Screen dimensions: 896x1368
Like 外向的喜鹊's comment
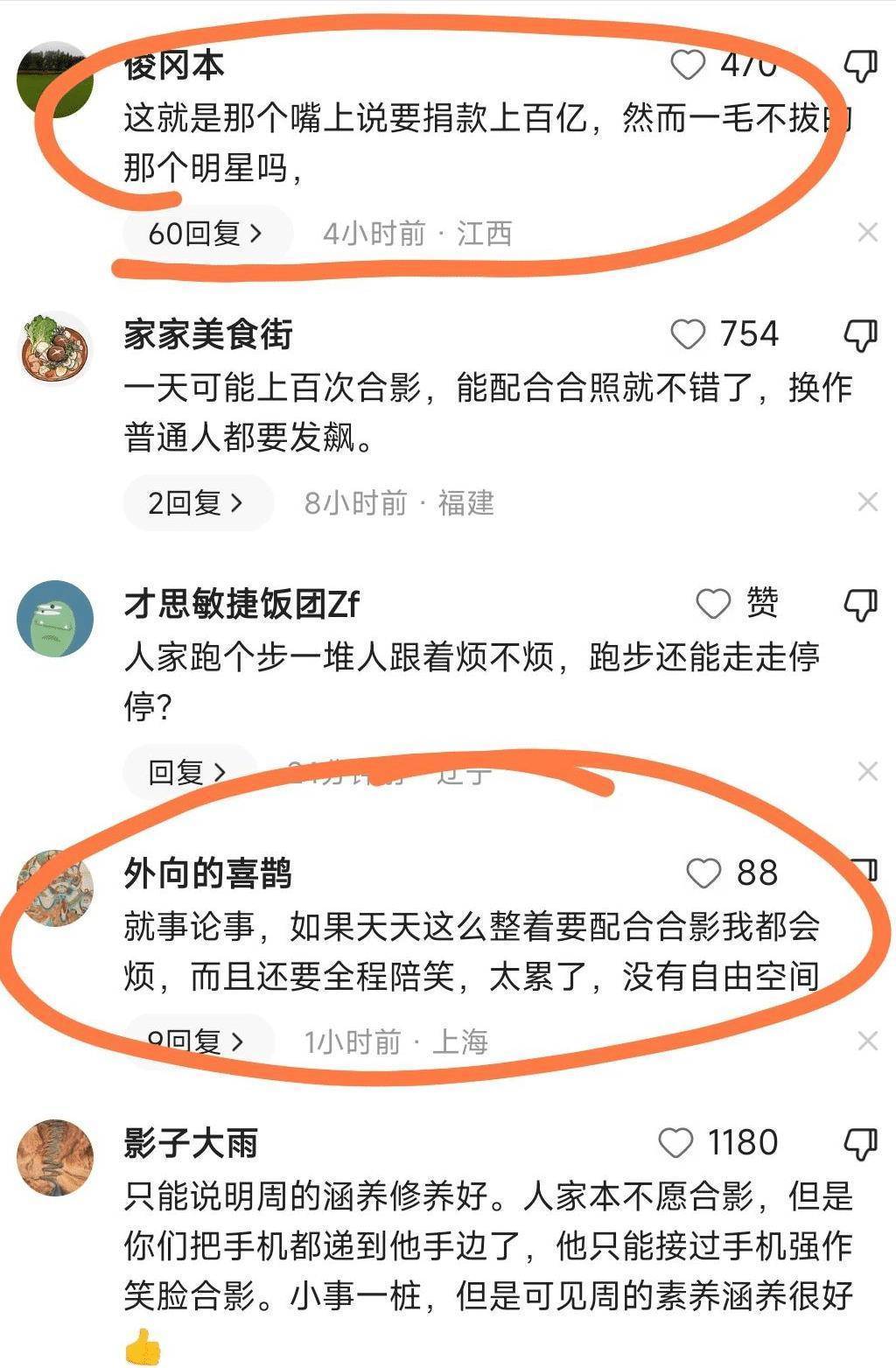(x=703, y=873)
